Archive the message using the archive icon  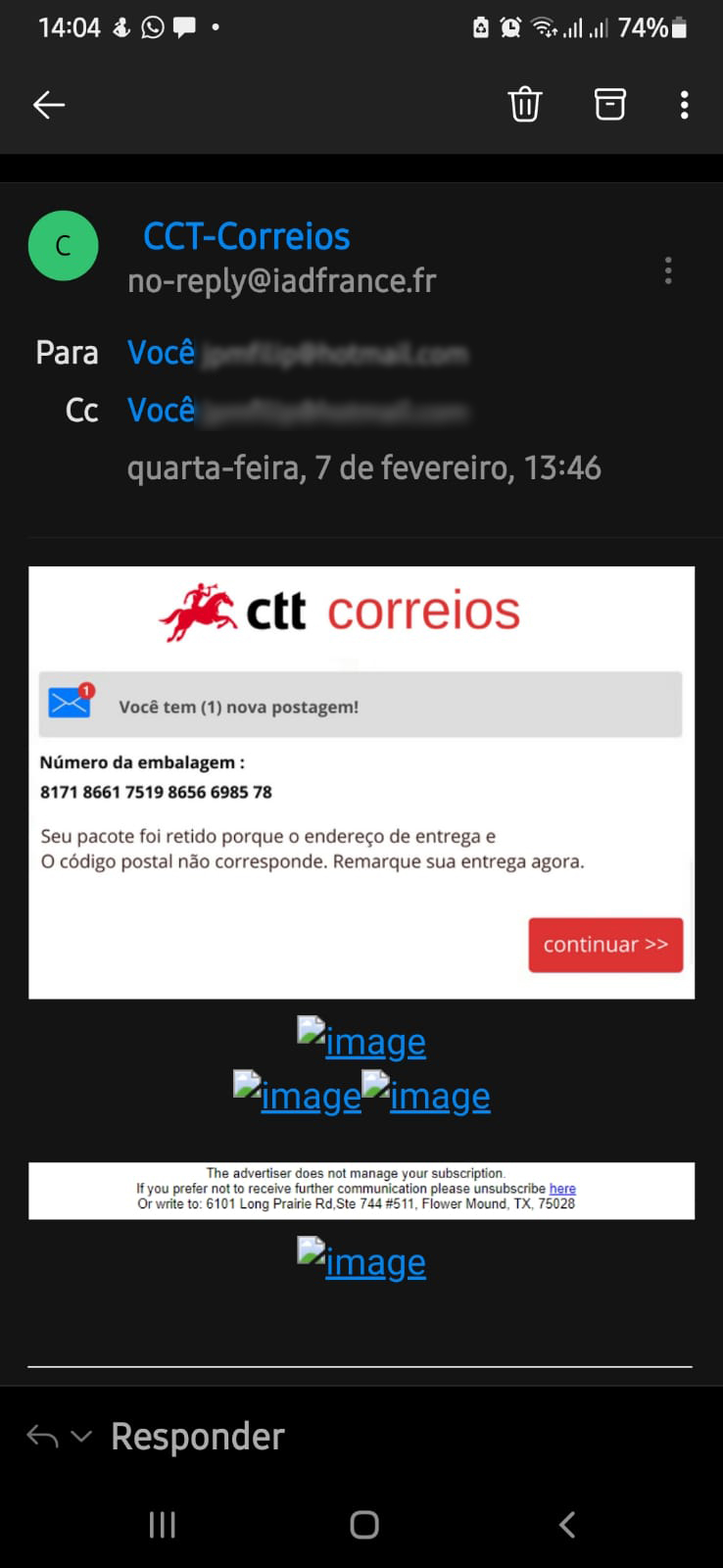(x=610, y=103)
